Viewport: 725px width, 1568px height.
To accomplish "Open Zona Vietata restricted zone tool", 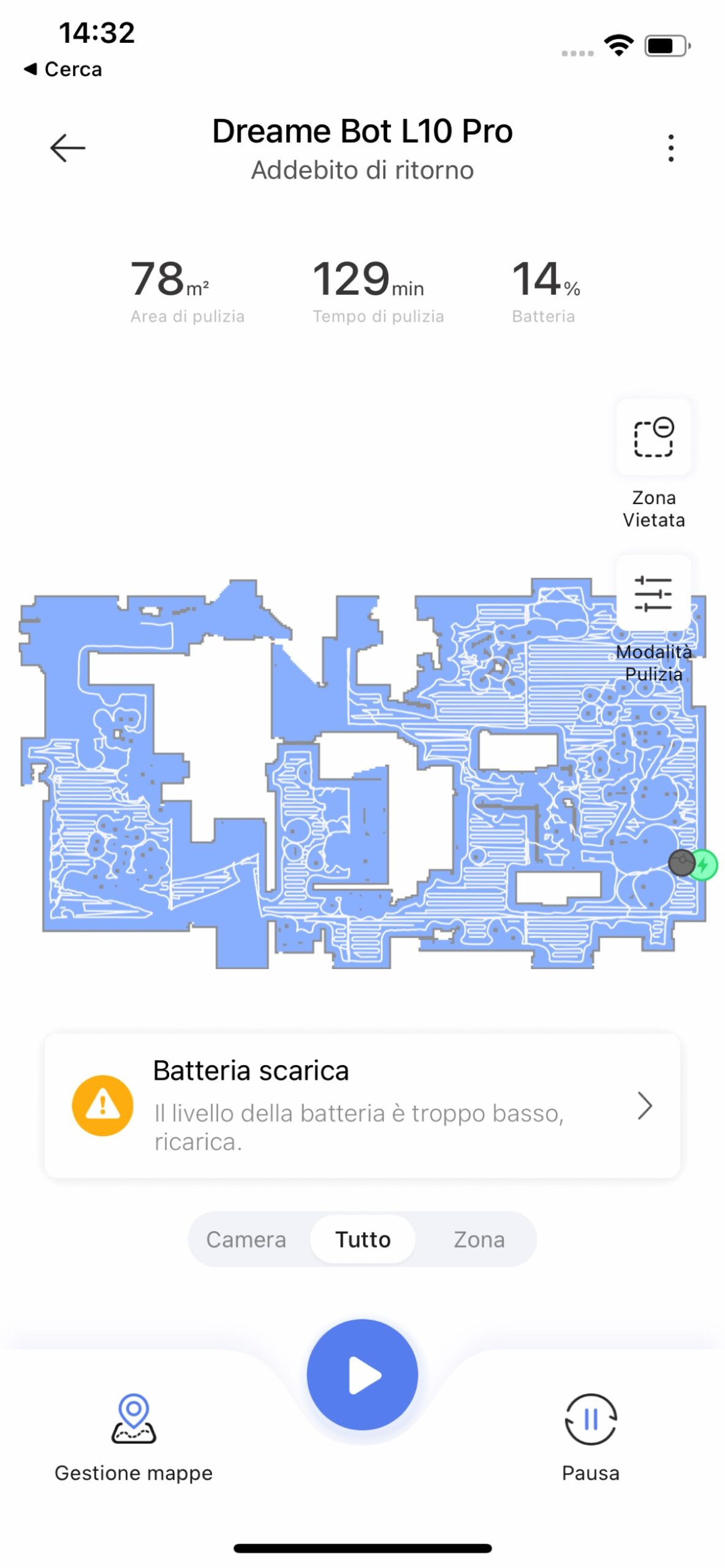I will pos(653,437).
